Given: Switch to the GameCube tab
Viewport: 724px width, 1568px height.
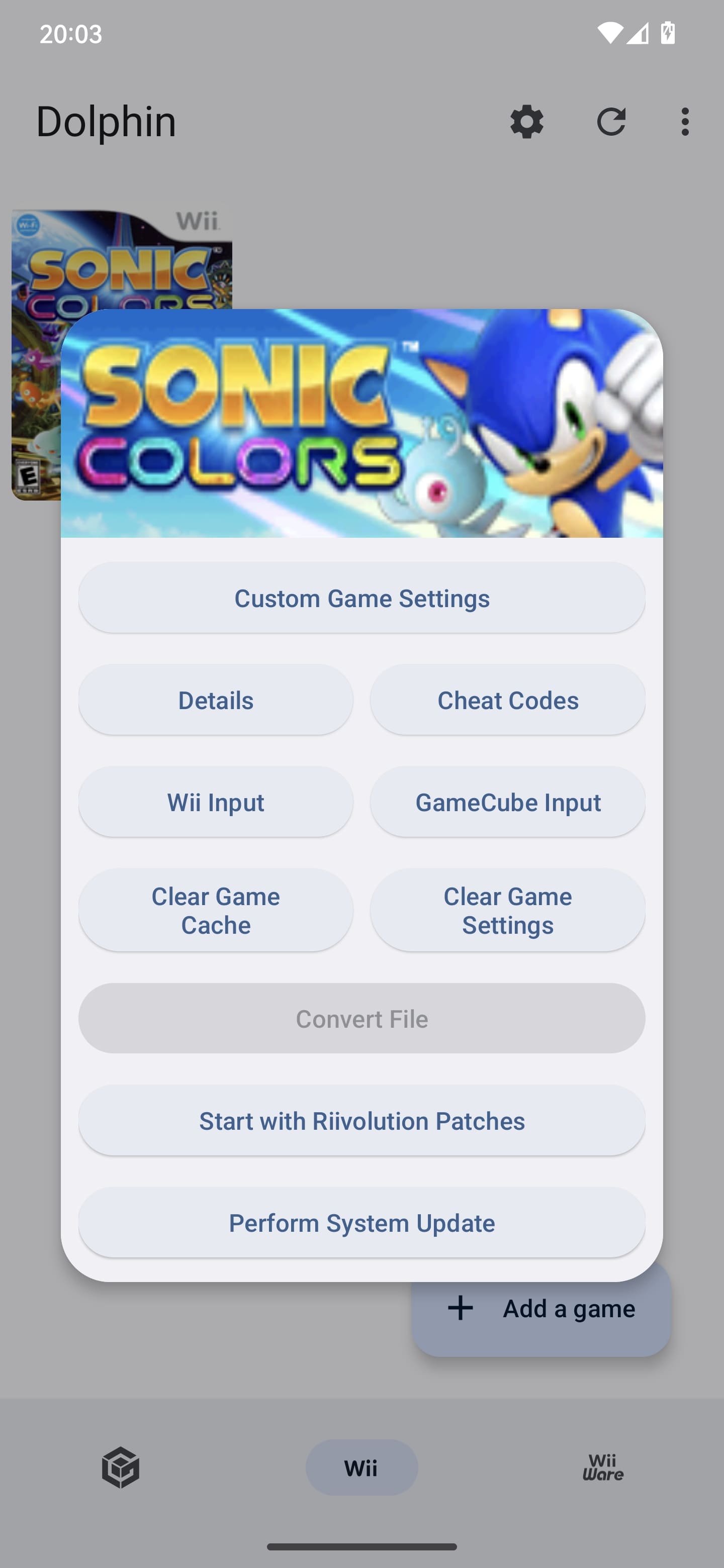Looking at the screenshot, I should point(121,1467).
